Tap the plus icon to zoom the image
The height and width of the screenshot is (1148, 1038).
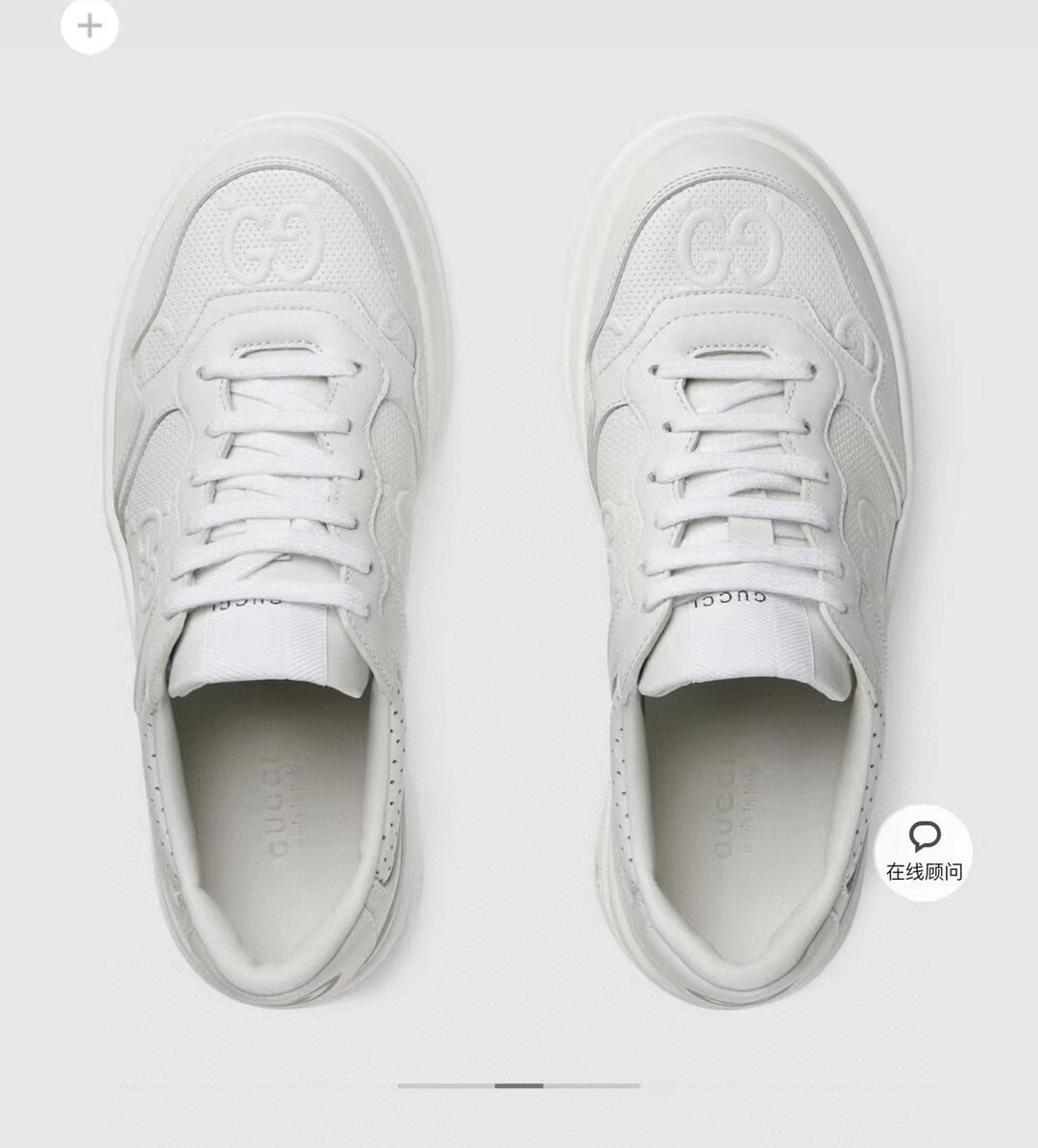pos(89,26)
